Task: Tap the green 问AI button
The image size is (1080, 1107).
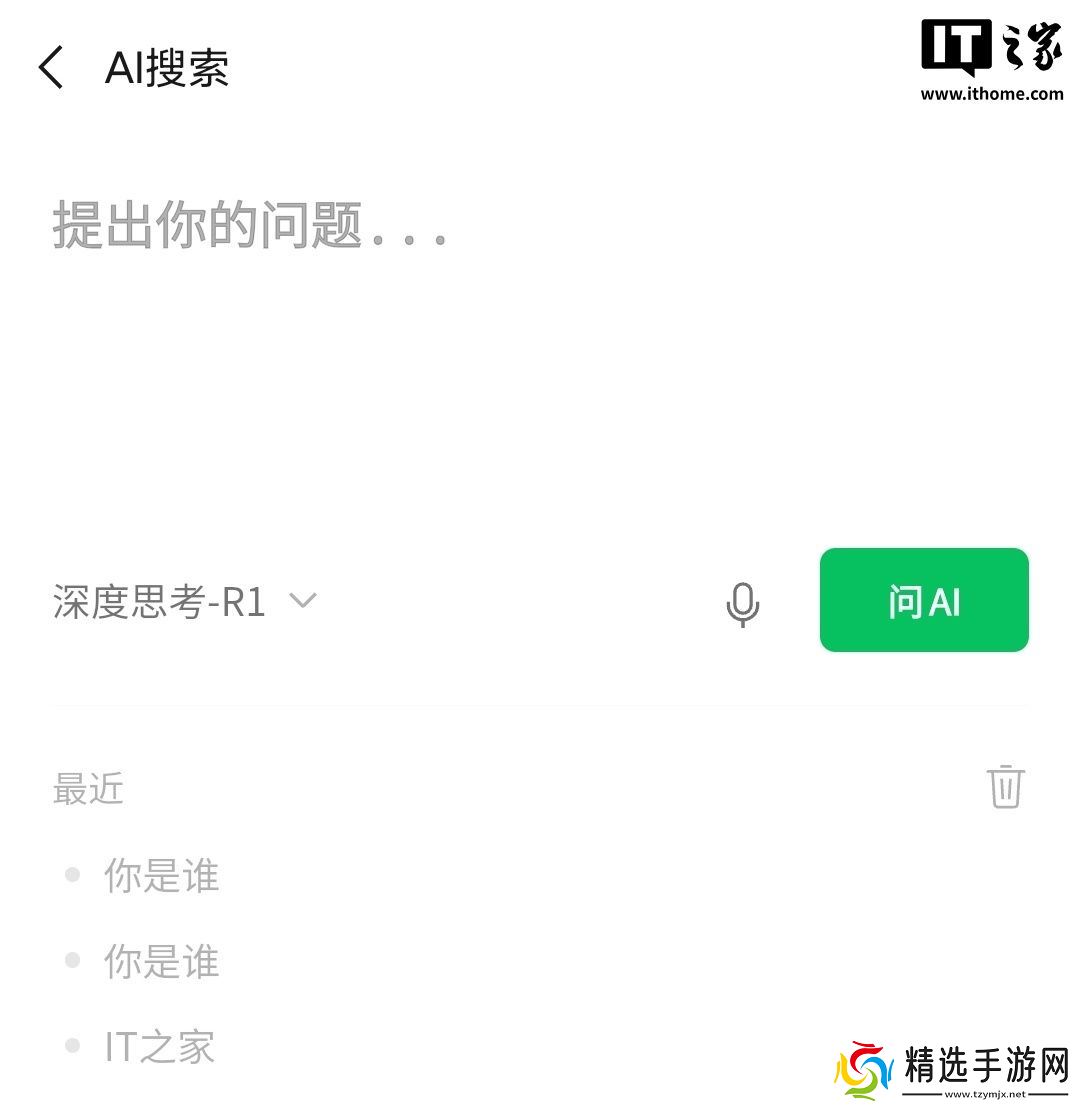Action: pos(923,600)
